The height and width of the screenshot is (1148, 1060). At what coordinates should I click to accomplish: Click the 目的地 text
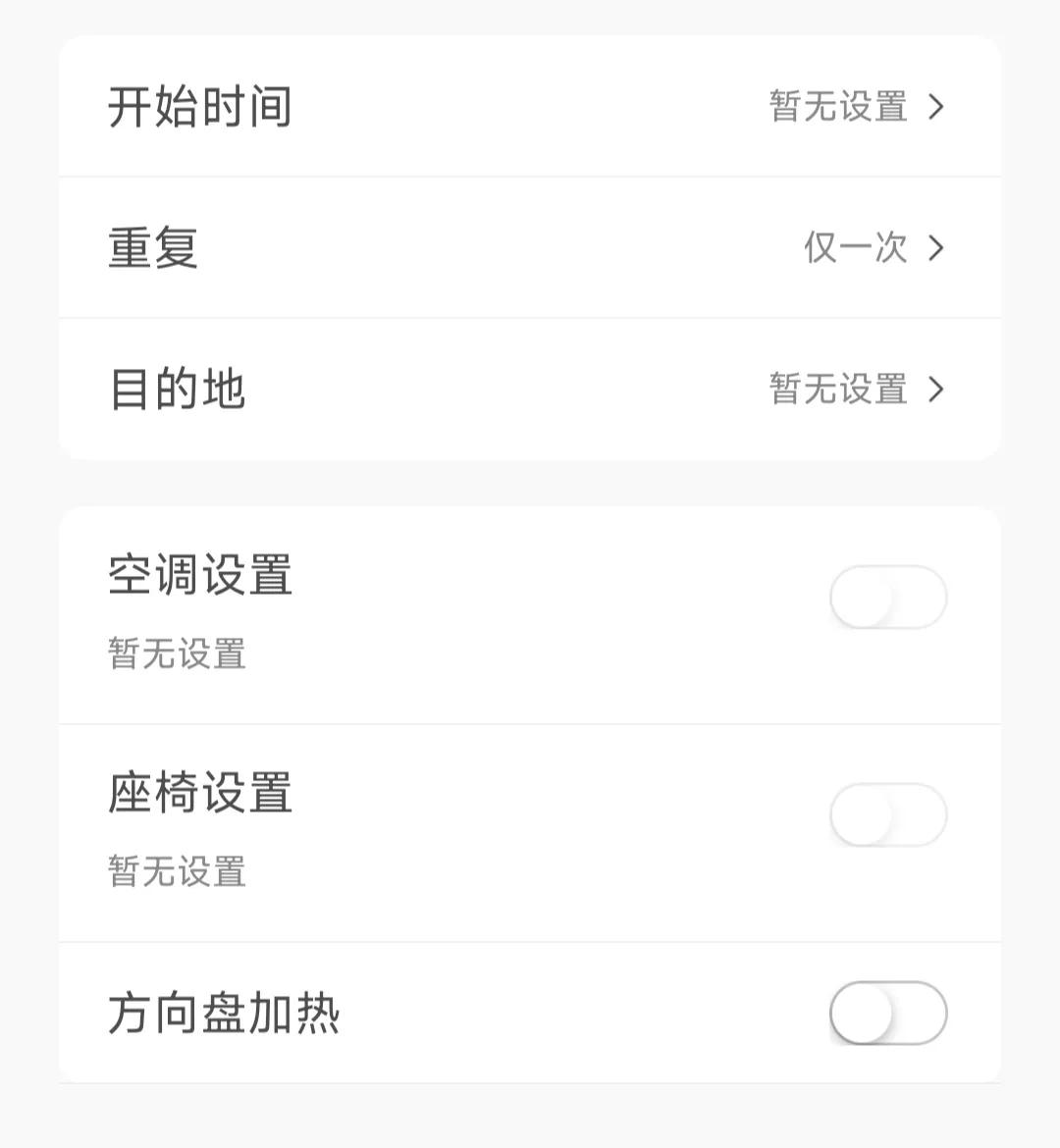(x=178, y=390)
